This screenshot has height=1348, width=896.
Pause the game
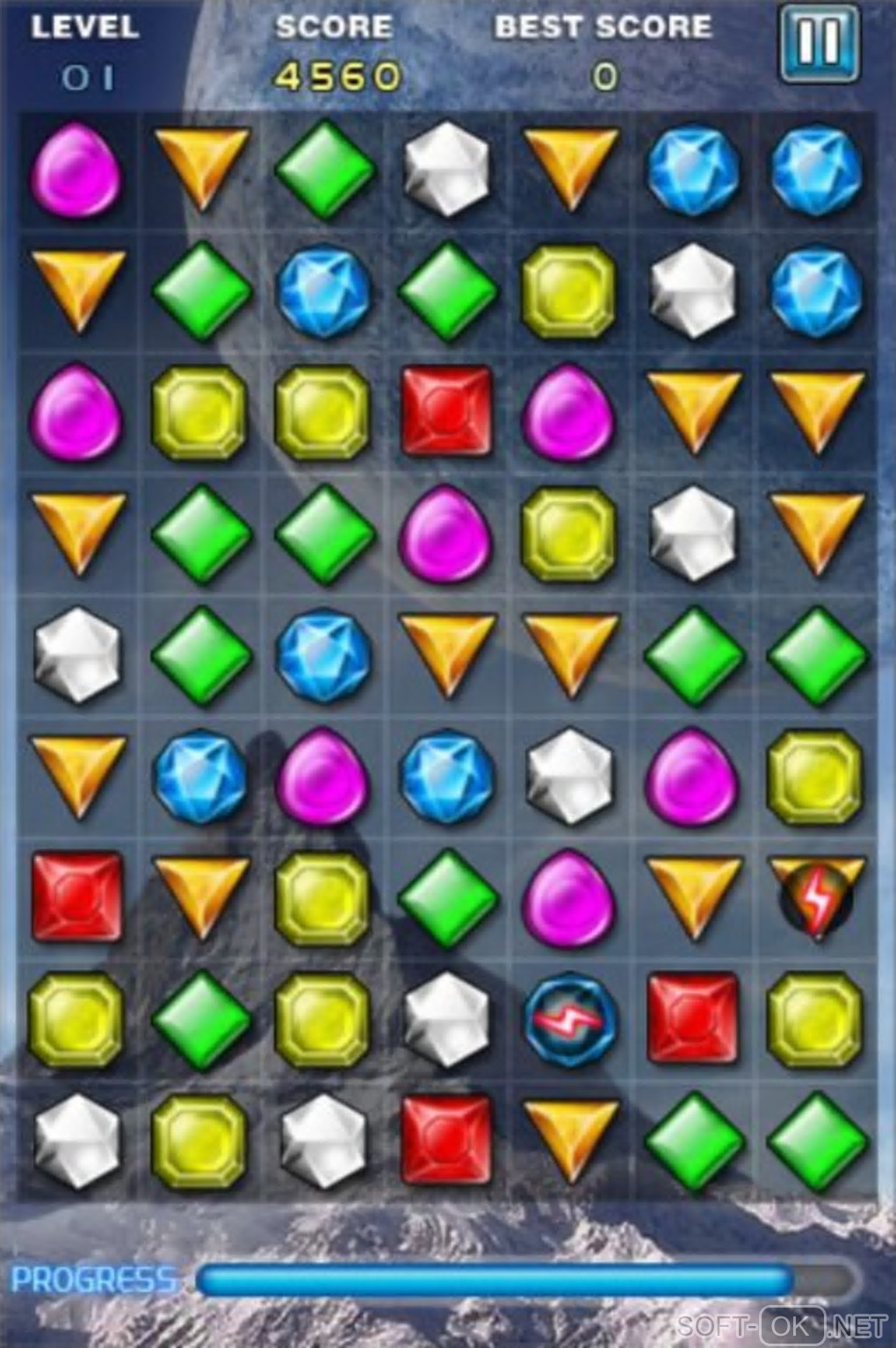(x=818, y=41)
